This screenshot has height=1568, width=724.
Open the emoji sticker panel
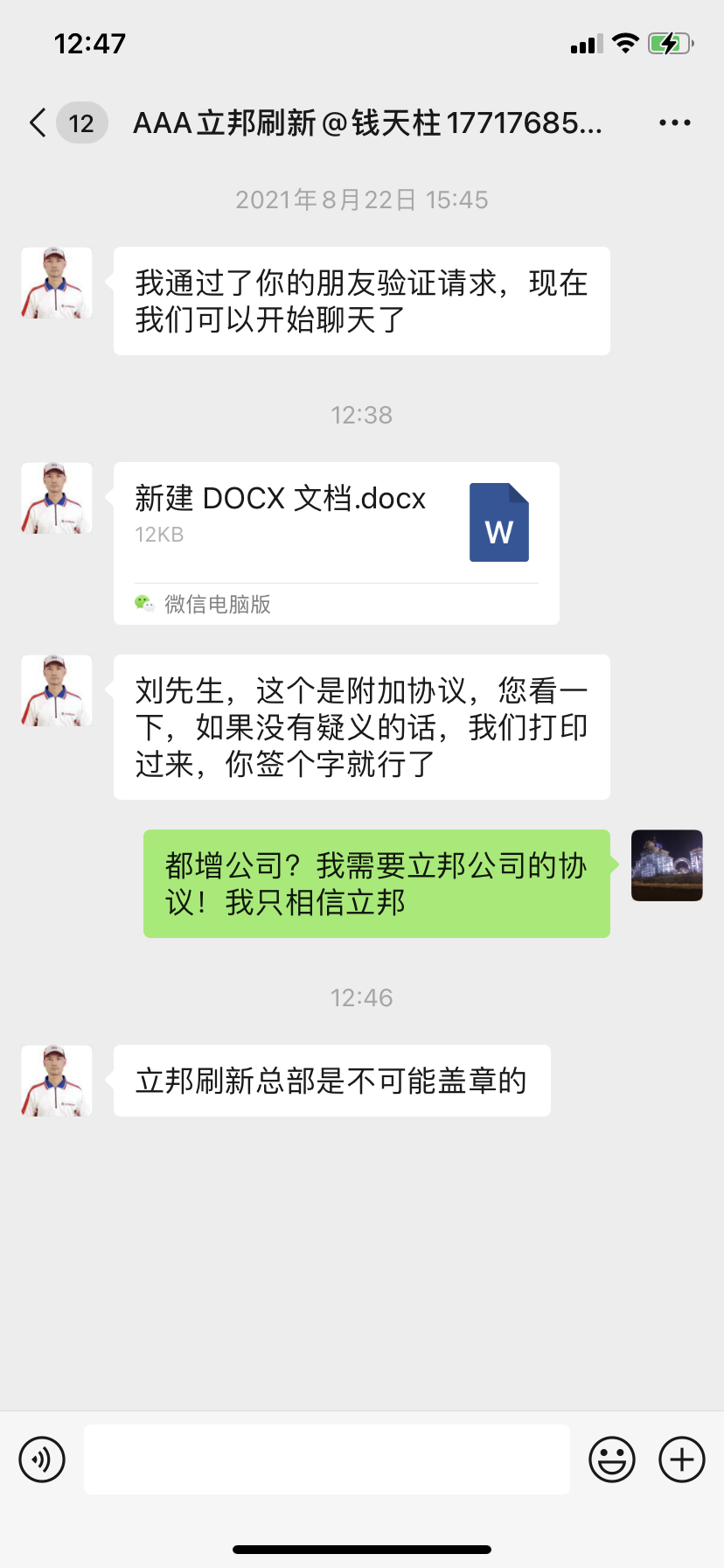click(611, 1459)
